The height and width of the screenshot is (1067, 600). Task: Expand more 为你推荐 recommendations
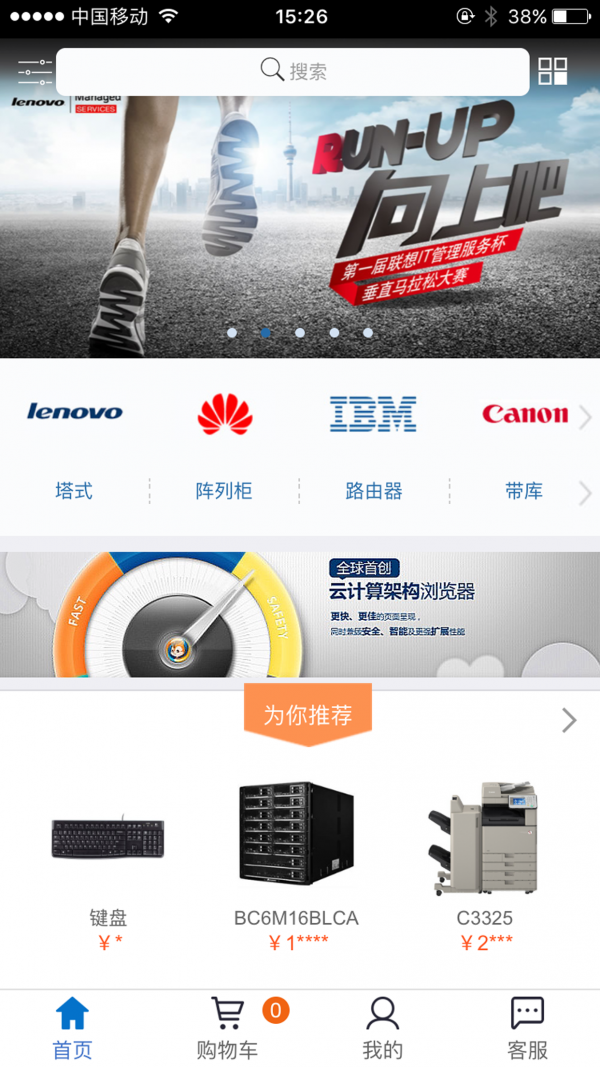(x=569, y=720)
